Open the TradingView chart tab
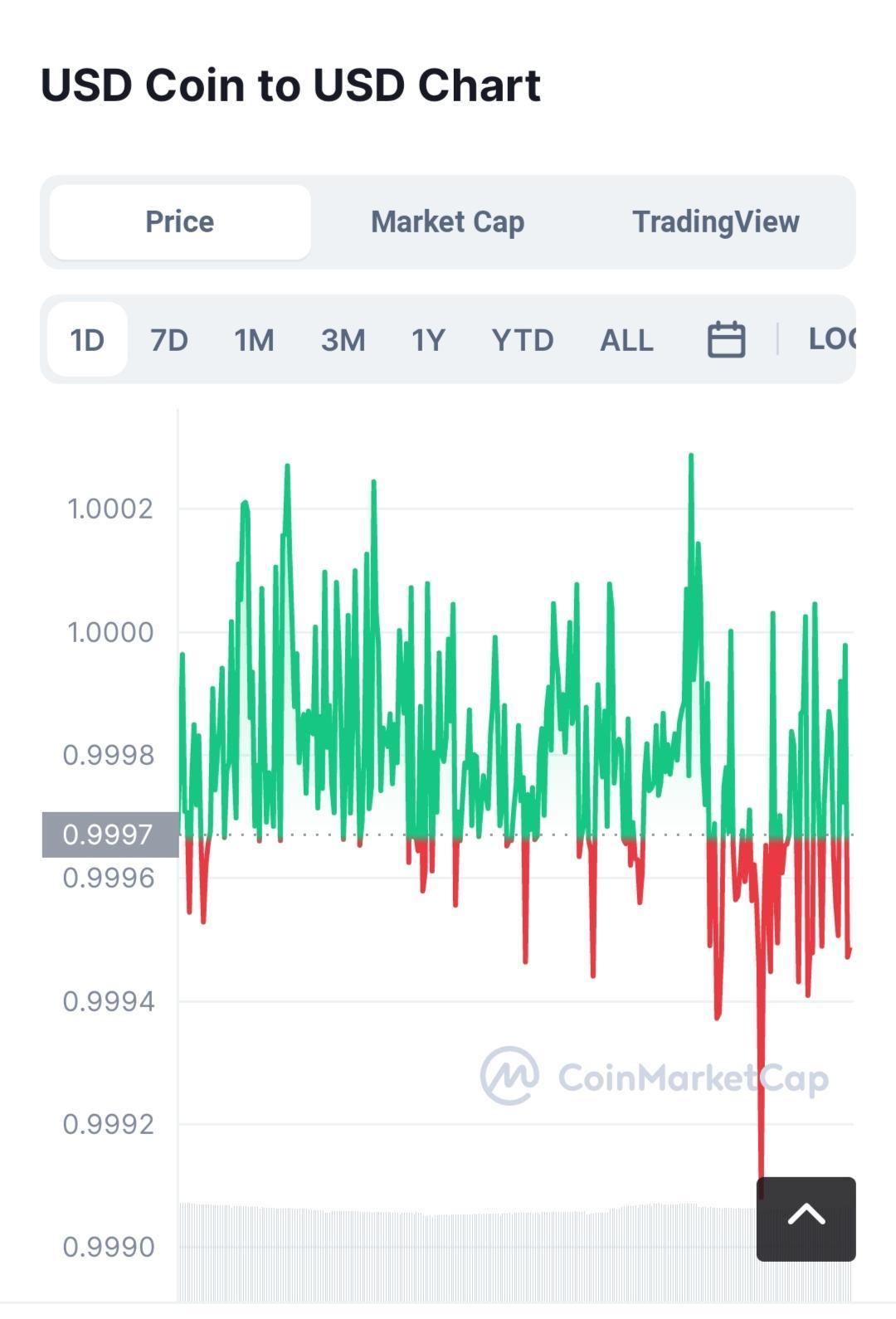This screenshot has height=1319, width=896. click(x=715, y=222)
